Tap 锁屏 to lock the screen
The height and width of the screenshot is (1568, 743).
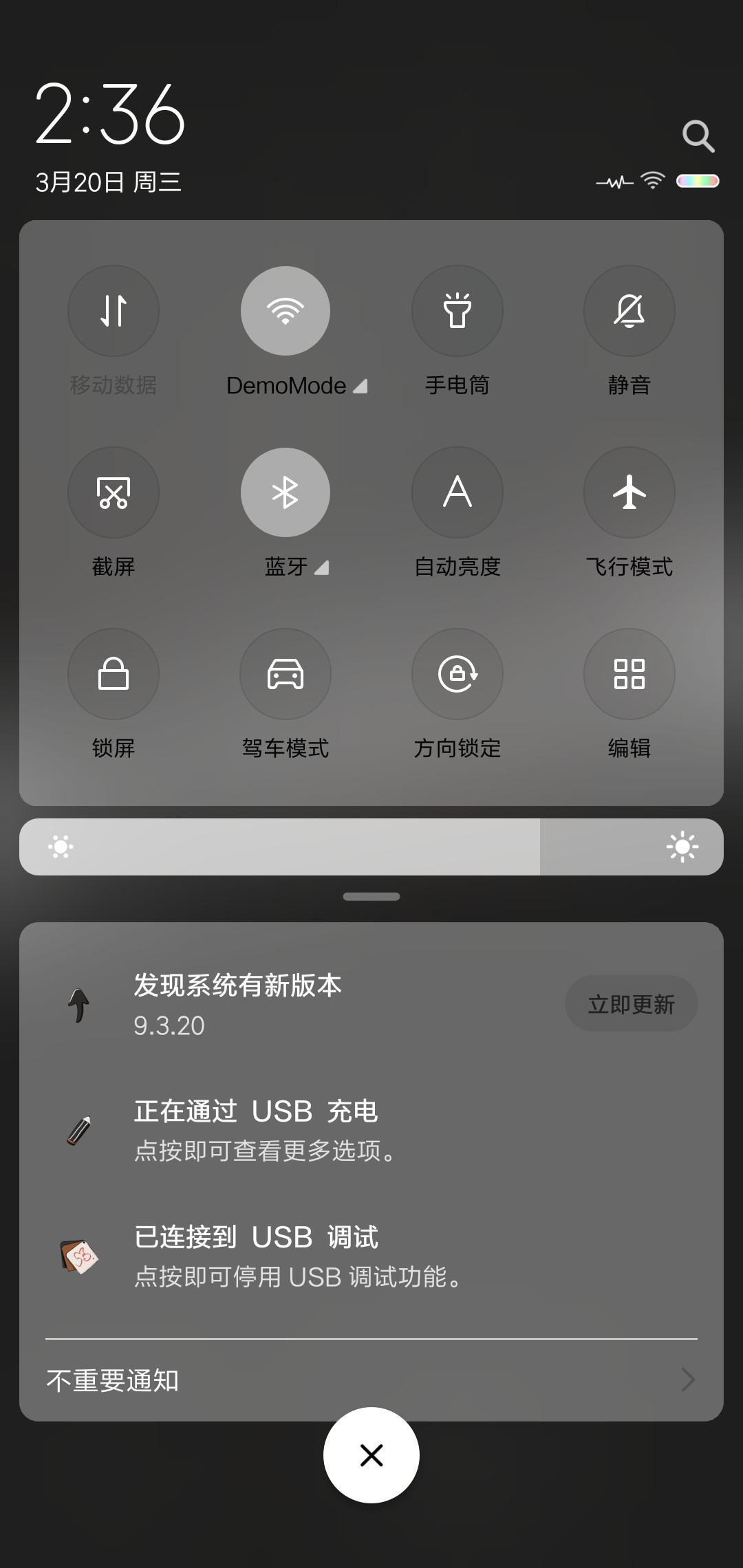[x=114, y=674]
